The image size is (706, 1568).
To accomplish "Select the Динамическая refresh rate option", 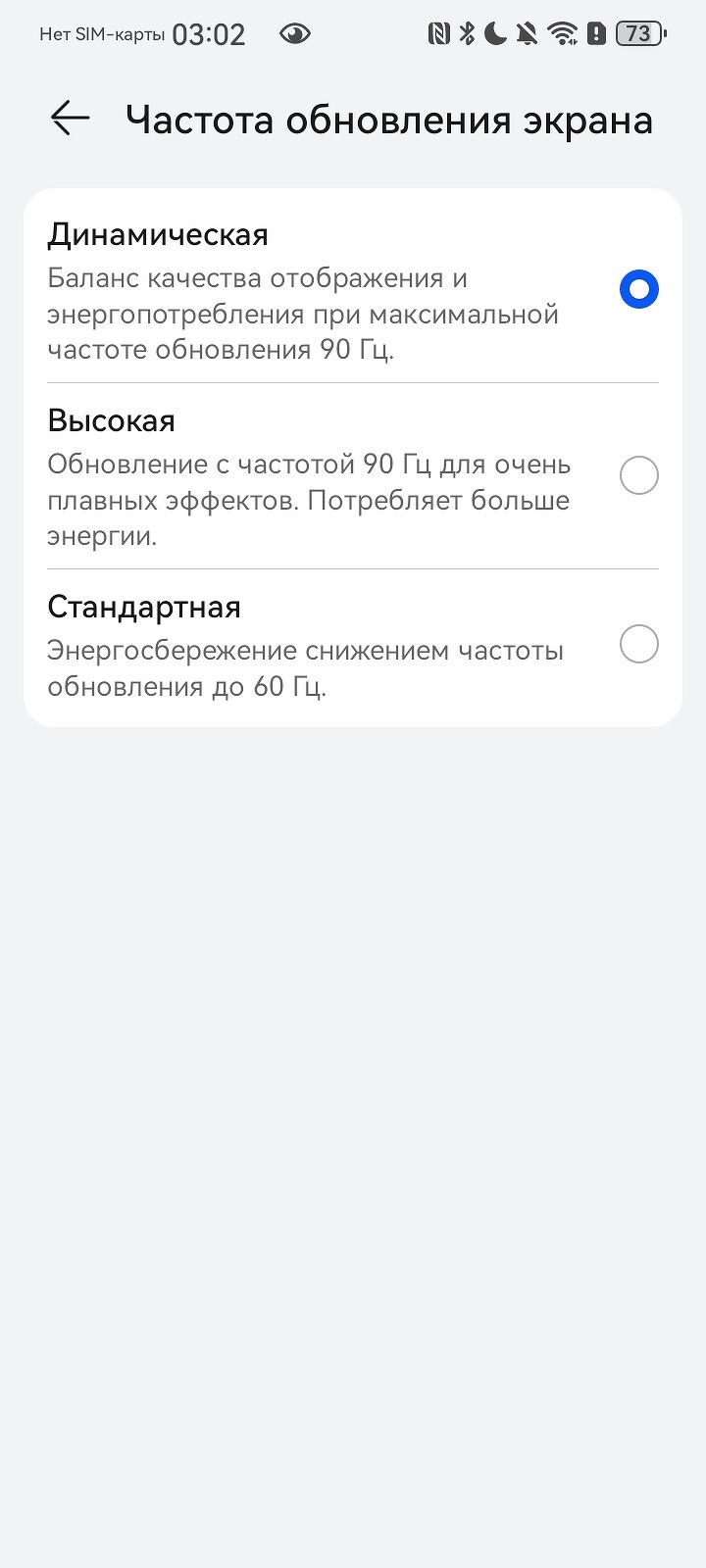I will (x=638, y=290).
